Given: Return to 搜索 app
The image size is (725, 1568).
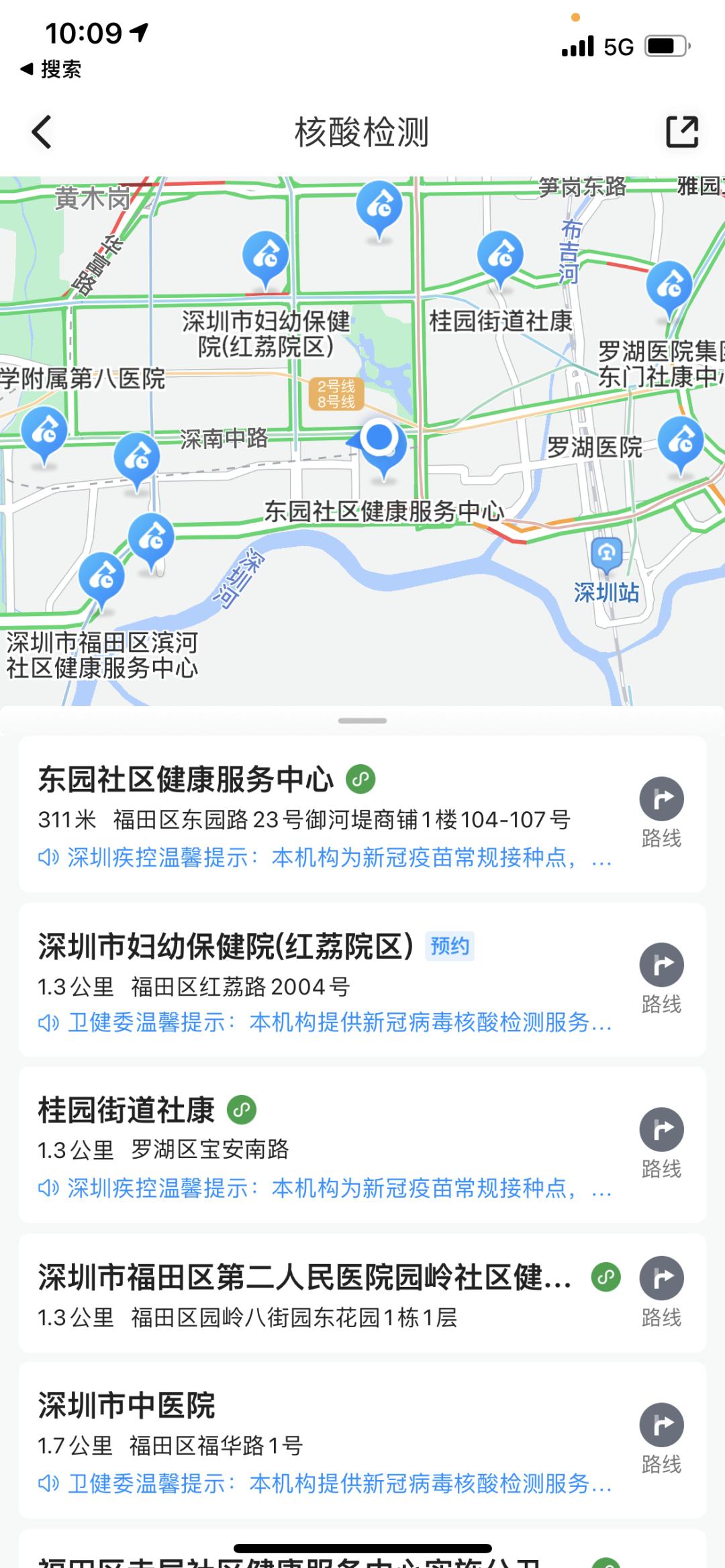Looking at the screenshot, I should click(x=51, y=69).
